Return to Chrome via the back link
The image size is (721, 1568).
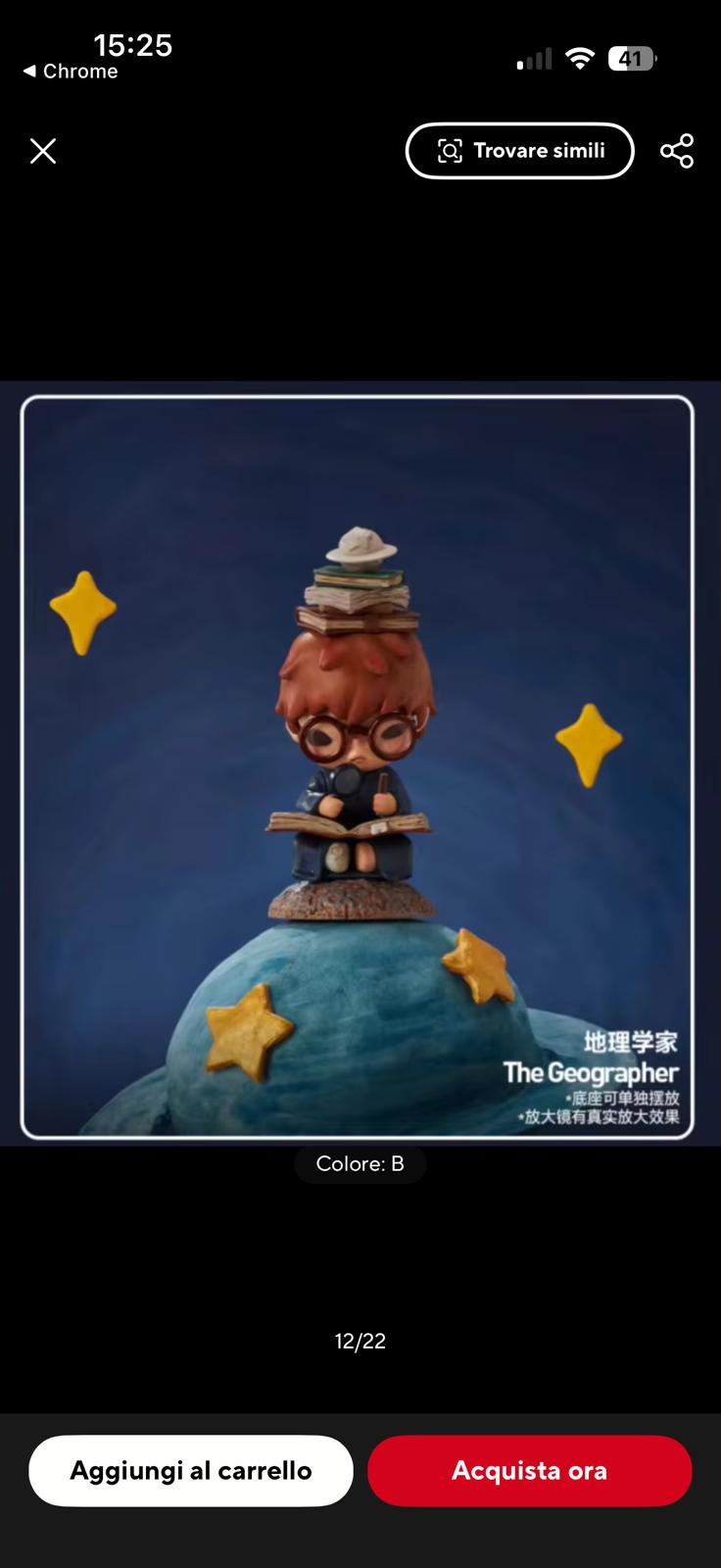(70, 72)
